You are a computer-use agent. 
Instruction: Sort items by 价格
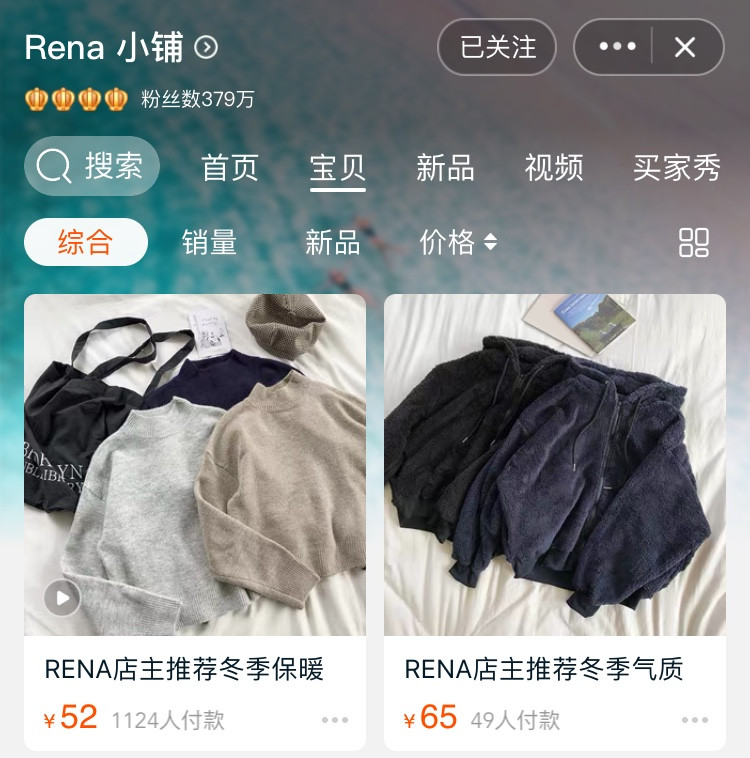457,242
